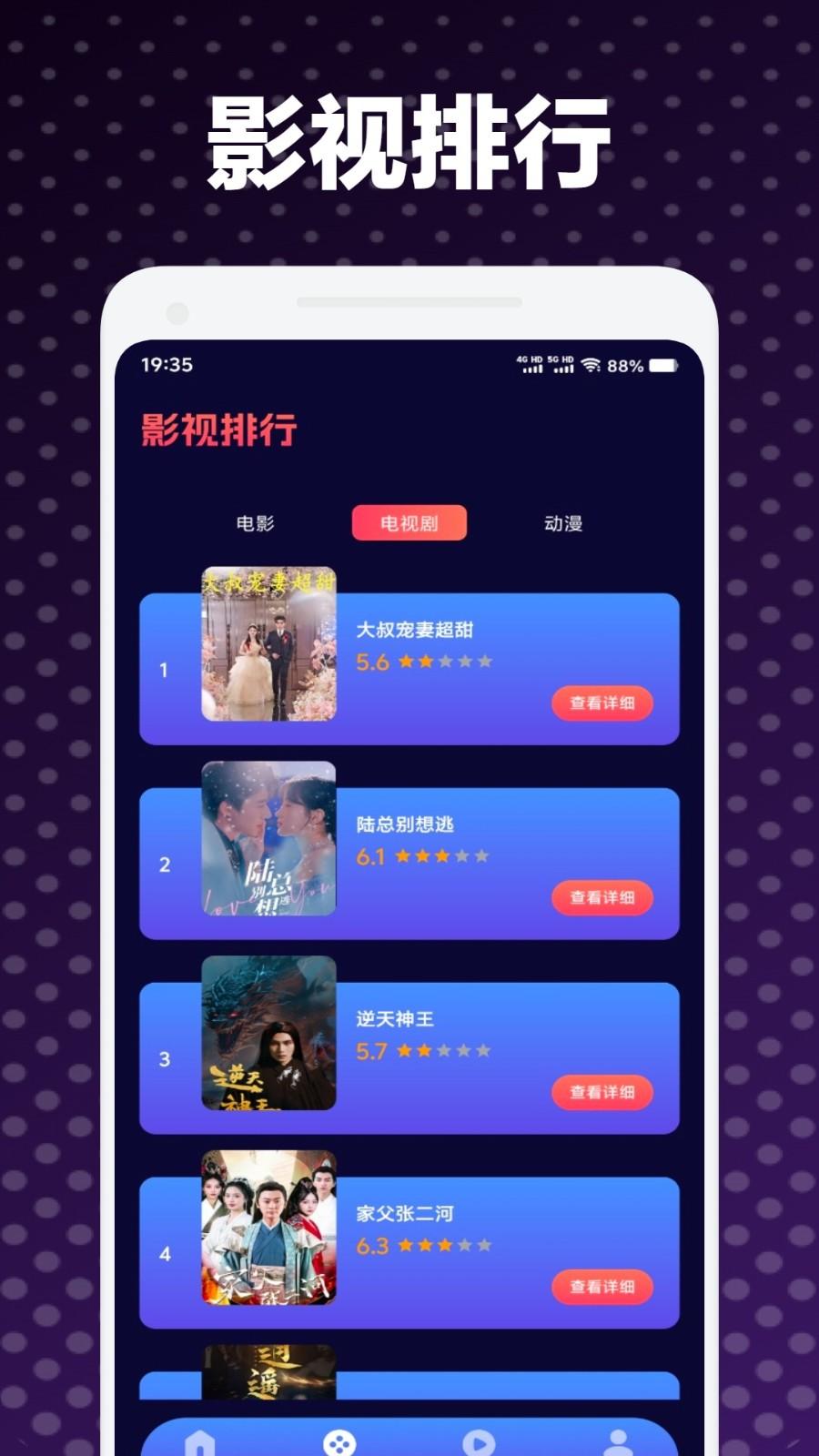Tap 查看详细 for 陆总别想逃

602,897
